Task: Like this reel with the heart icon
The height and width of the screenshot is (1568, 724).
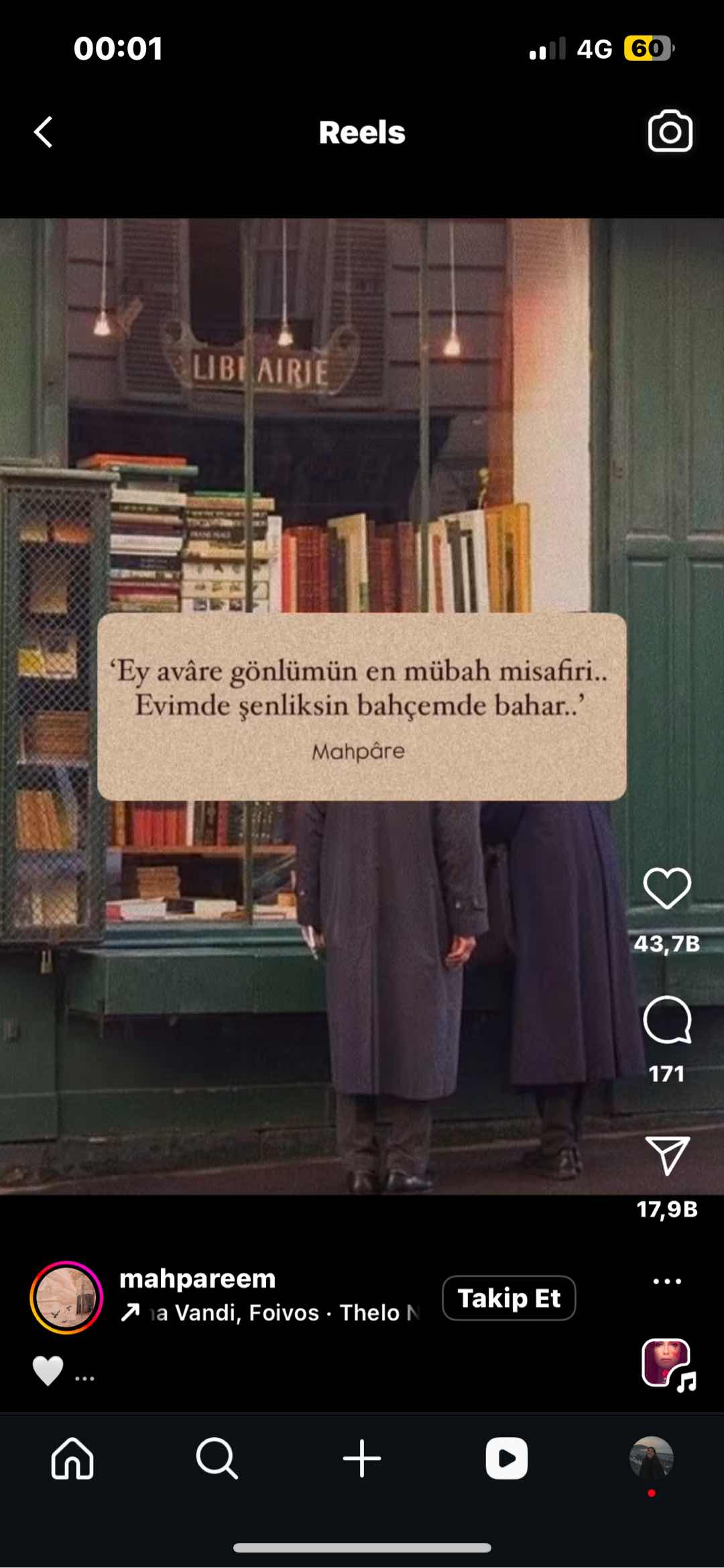Action: tap(667, 889)
